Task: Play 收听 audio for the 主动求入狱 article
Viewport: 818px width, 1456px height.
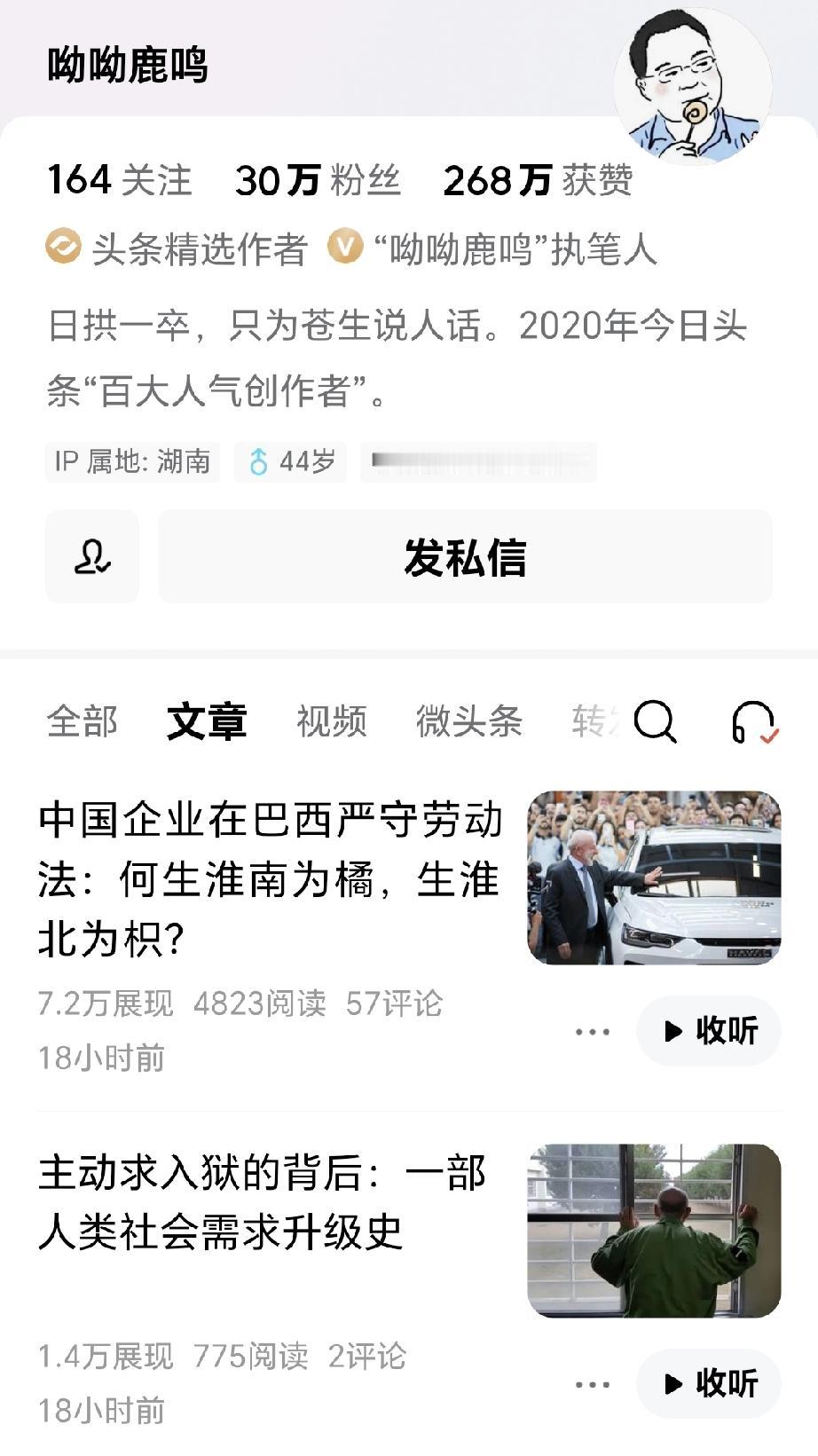Action: (x=708, y=1382)
